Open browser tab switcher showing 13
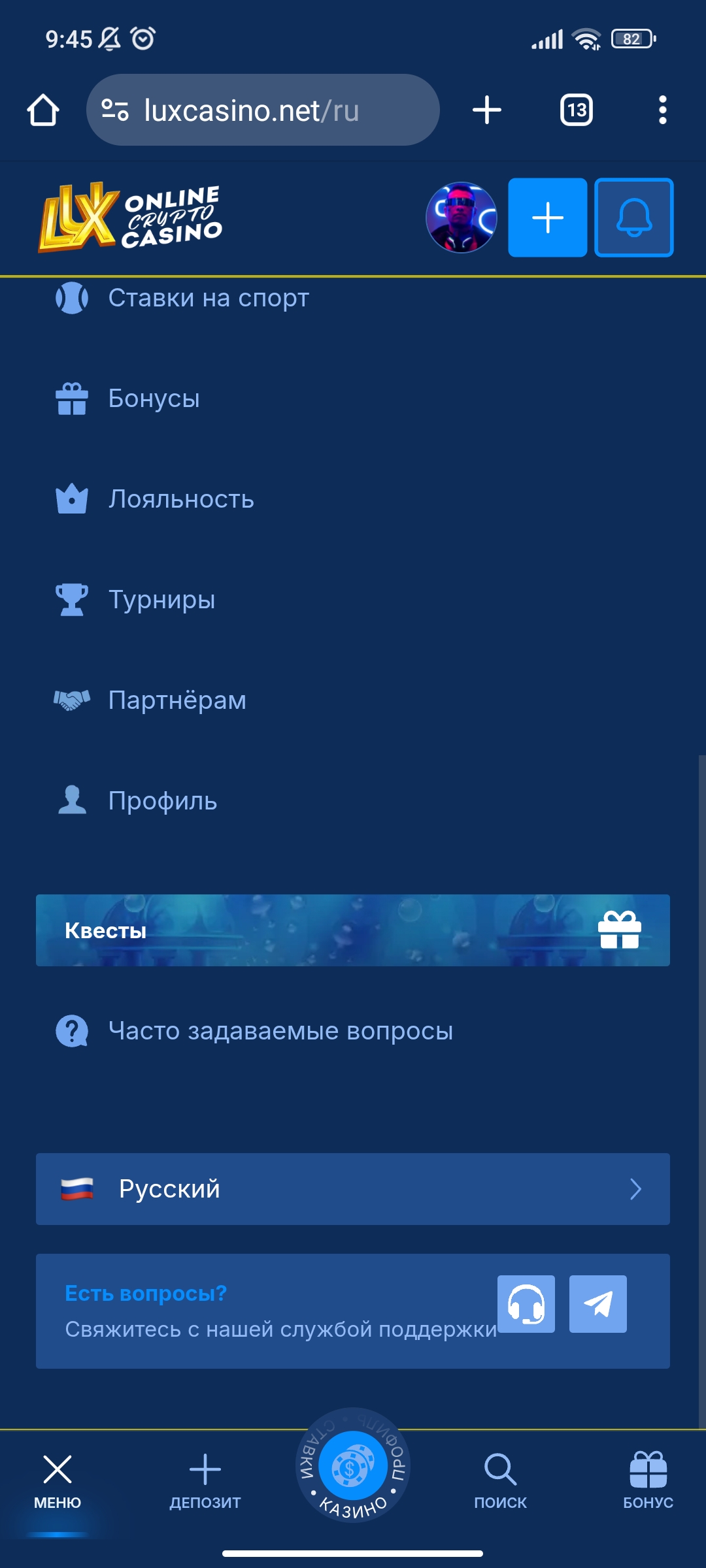Screen dimensions: 706x1568 pyautogui.click(x=576, y=110)
